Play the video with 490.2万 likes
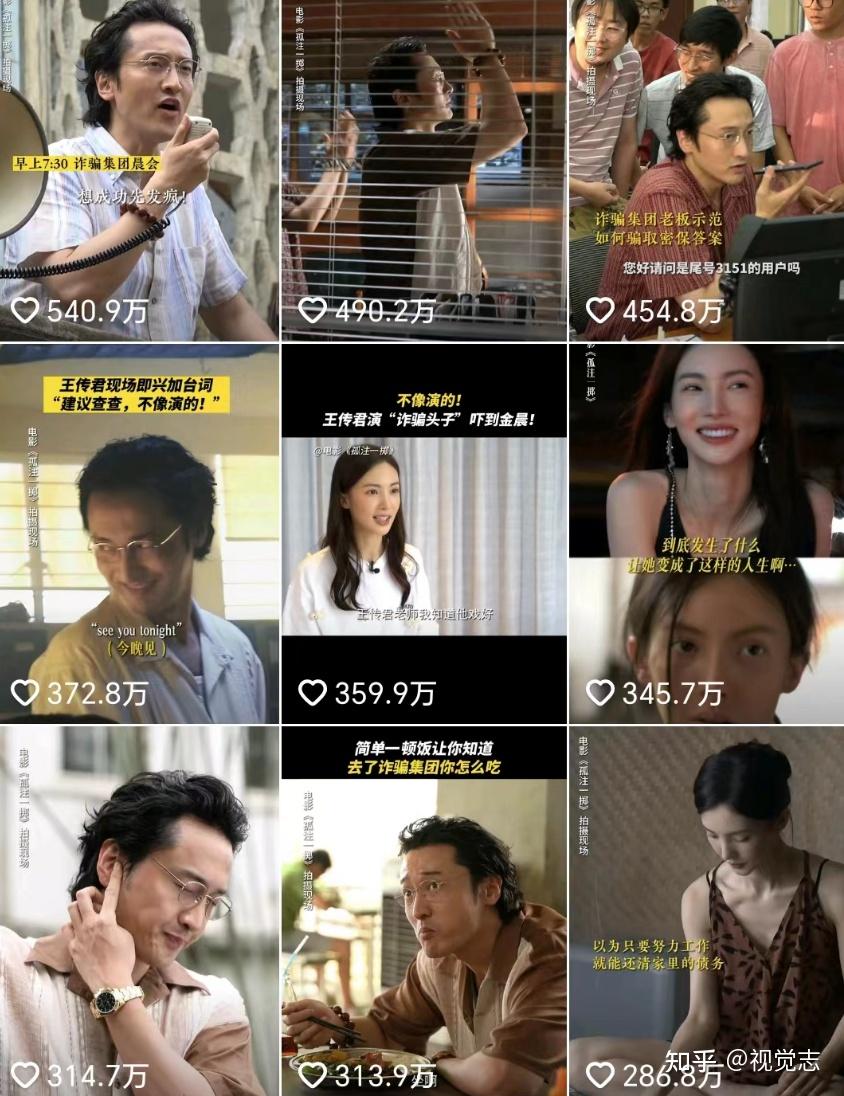This screenshot has width=844, height=1096. click(x=423, y=170)
